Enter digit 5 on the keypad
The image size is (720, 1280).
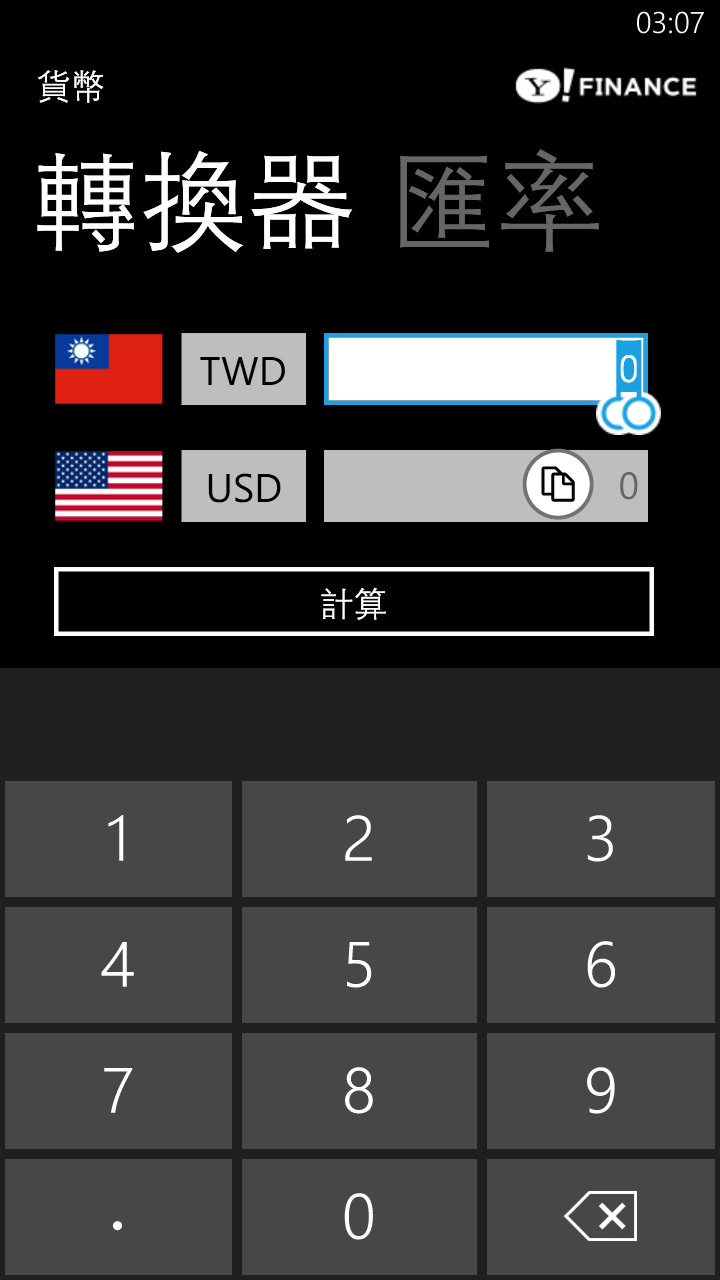359,965
